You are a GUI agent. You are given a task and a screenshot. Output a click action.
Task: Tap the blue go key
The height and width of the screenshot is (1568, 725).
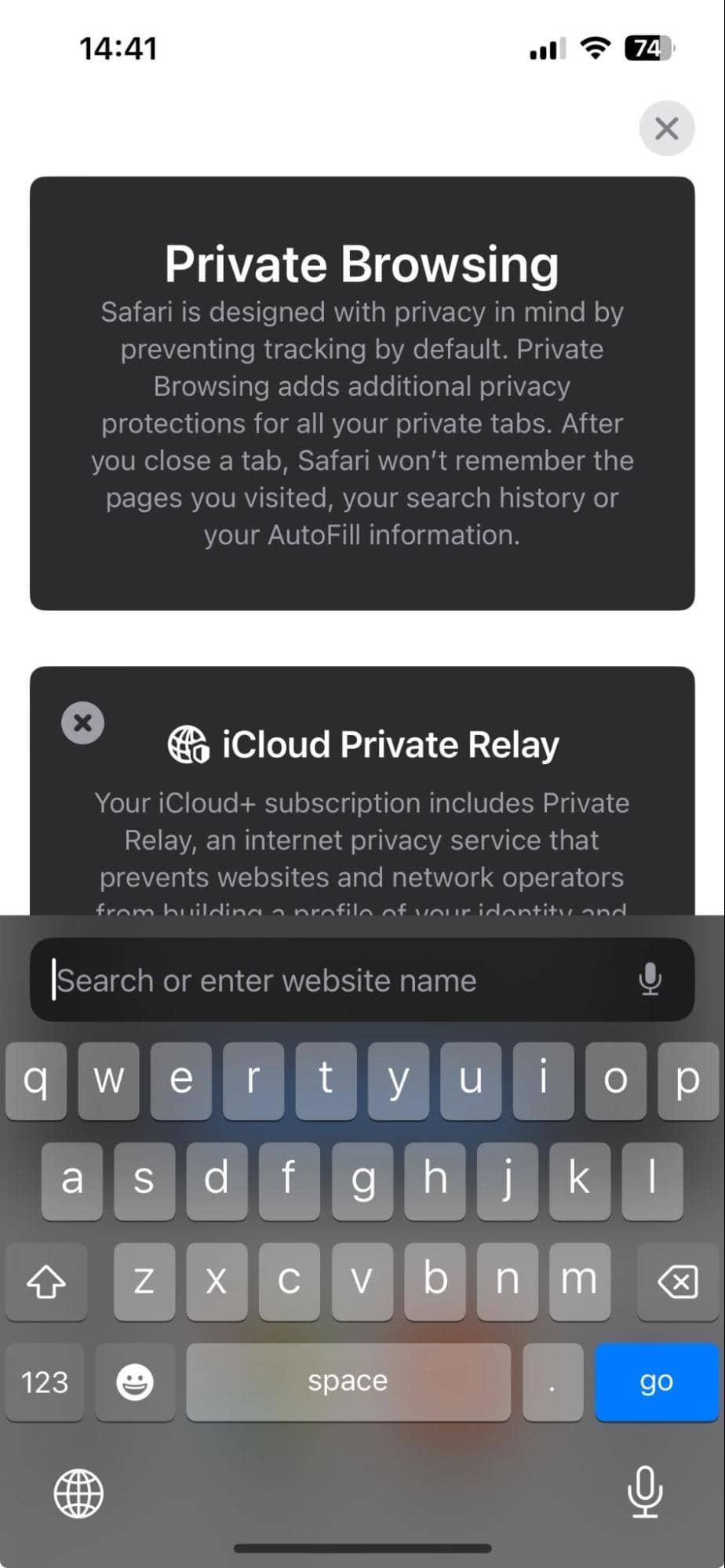(x=656, y=1381)
